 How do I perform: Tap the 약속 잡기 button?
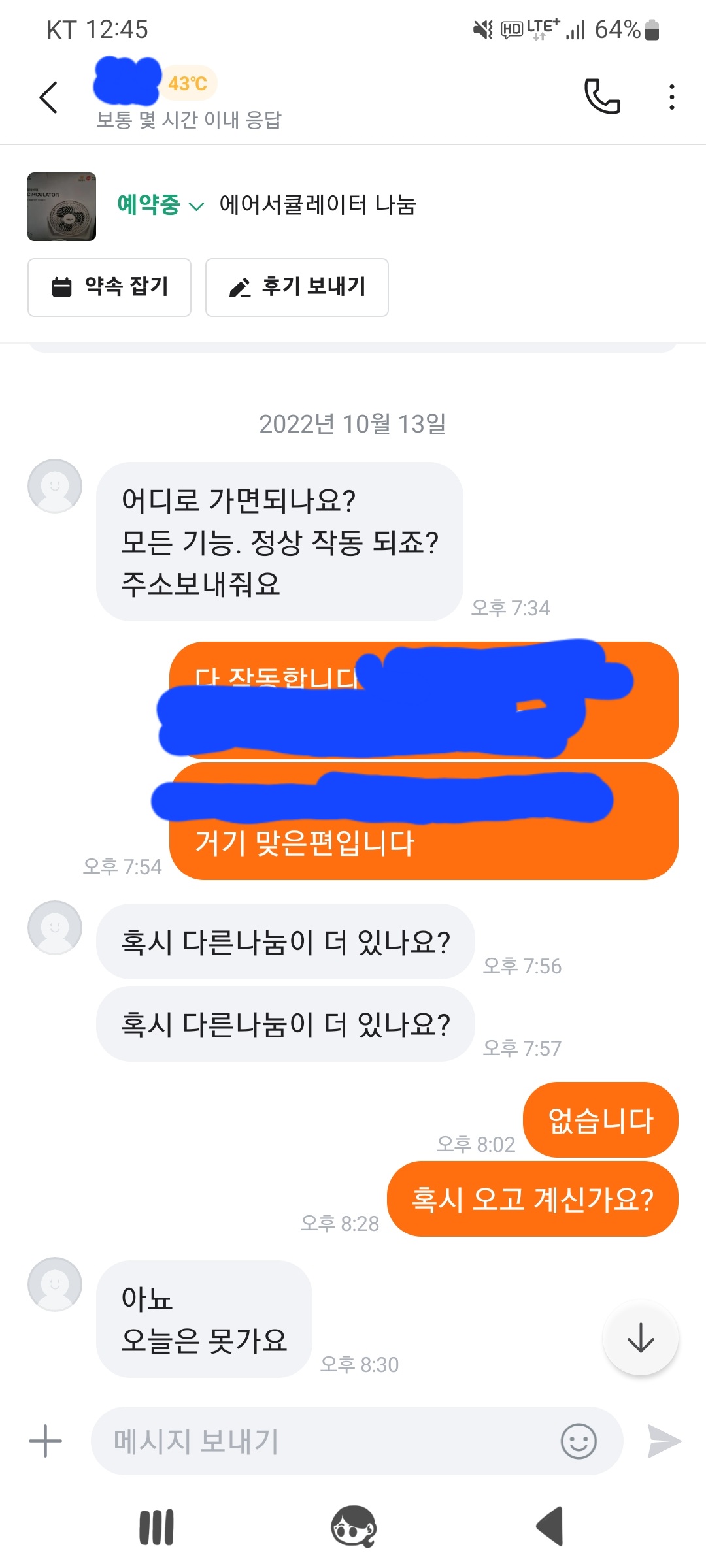pos(109,287)
